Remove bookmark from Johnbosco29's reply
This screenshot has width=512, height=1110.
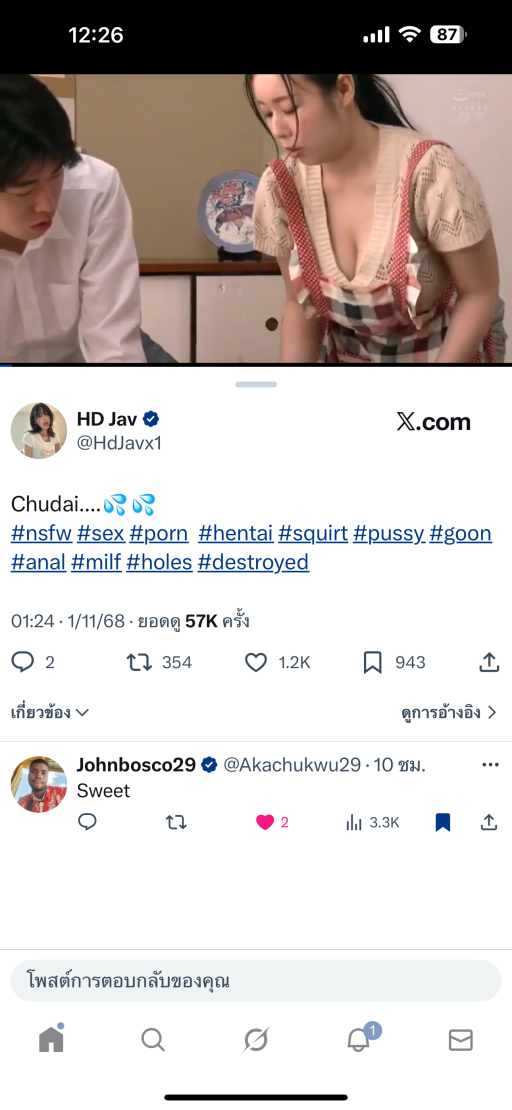(x=443, y=822)
